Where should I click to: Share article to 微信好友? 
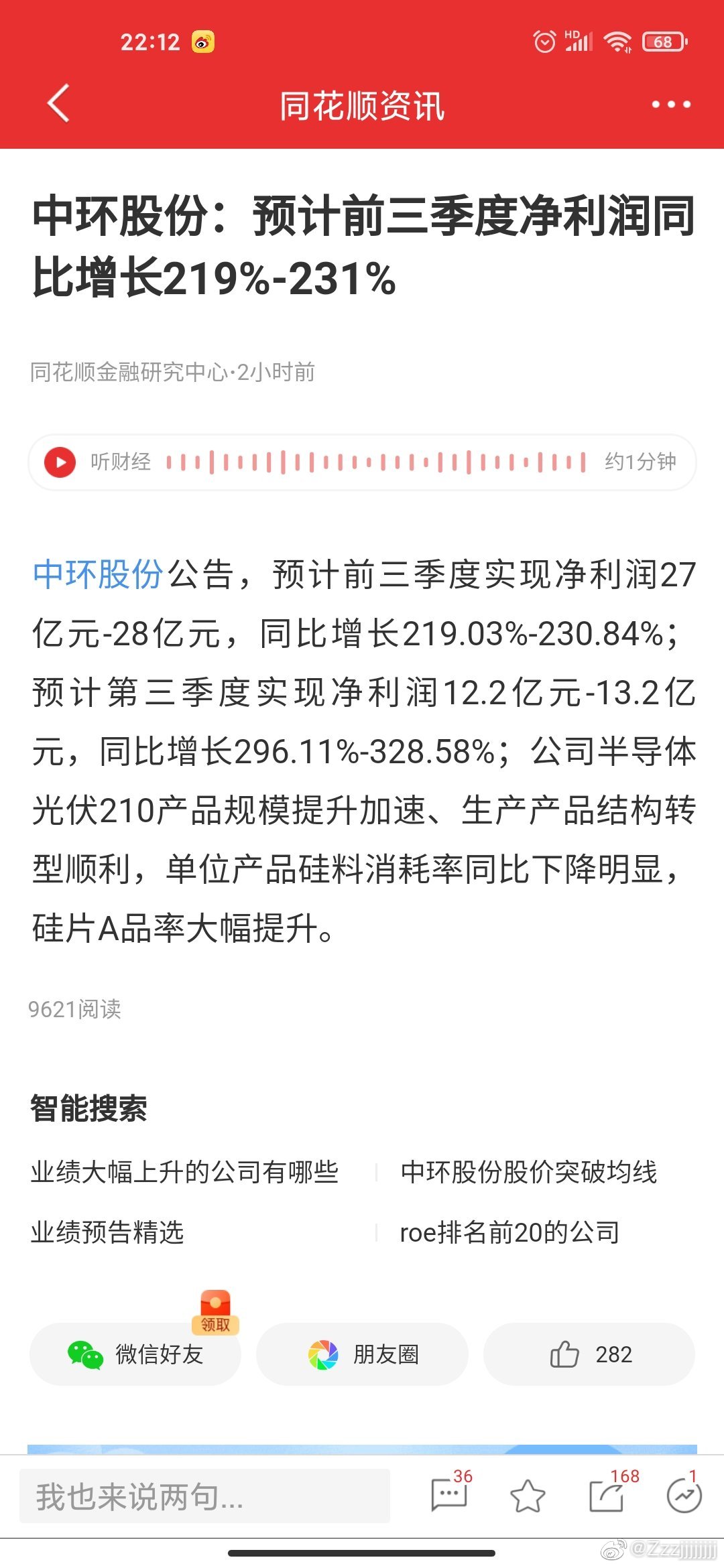[135, 1354]
